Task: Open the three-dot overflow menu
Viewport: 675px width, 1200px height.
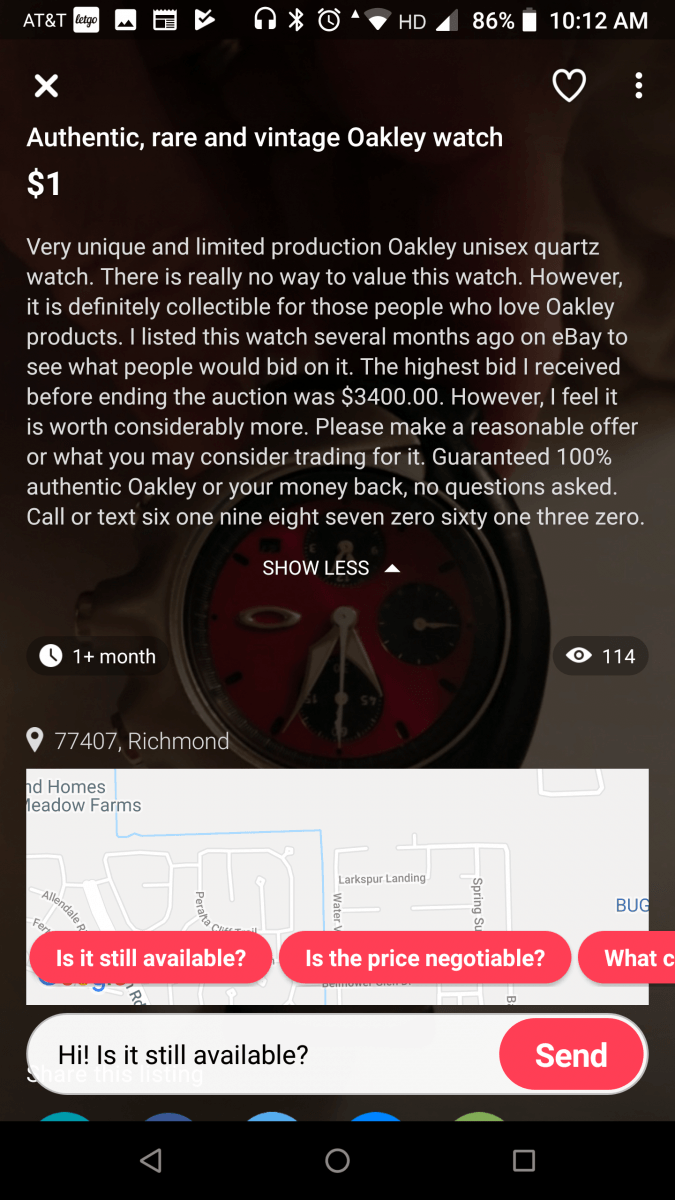Action: coord(638,86)
